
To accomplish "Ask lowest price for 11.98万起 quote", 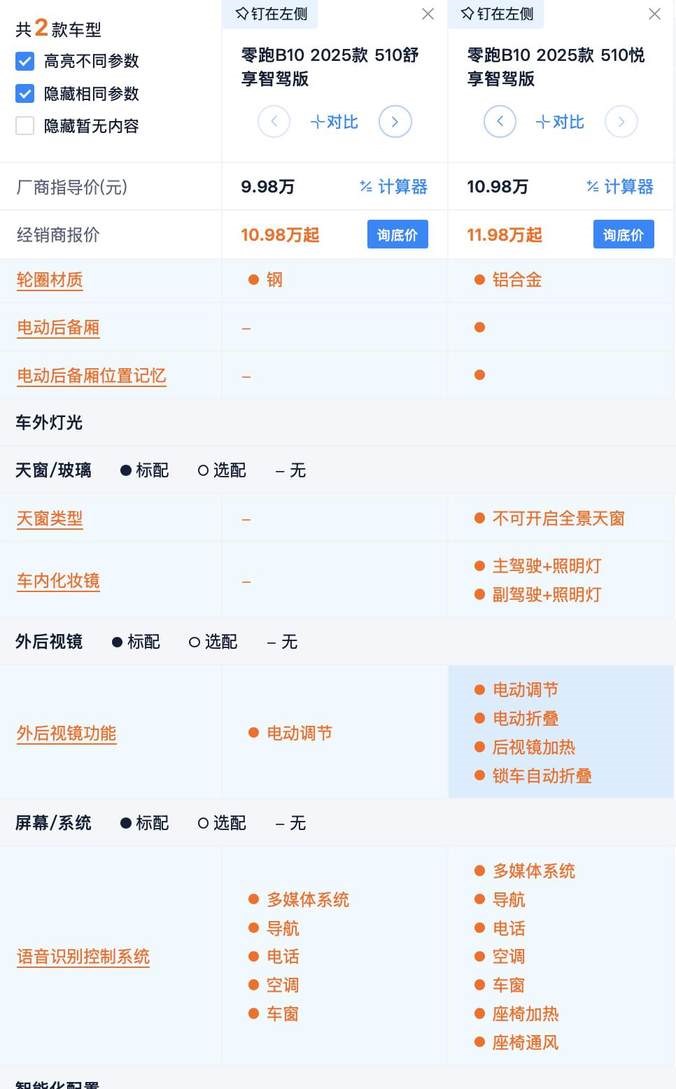I will [623, 235].
